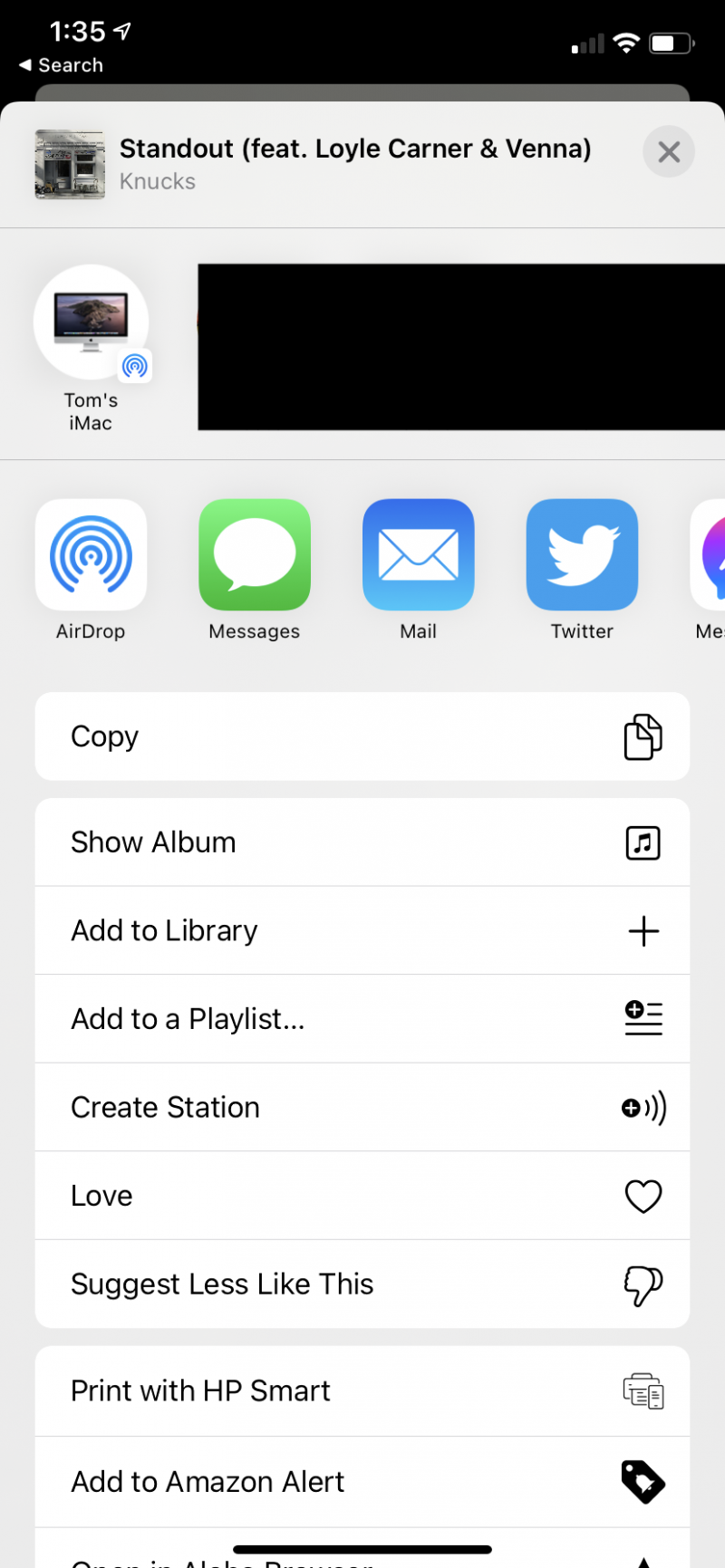
Task: AirDrop the song to Tom's iMac
Action: coord(91,322)
